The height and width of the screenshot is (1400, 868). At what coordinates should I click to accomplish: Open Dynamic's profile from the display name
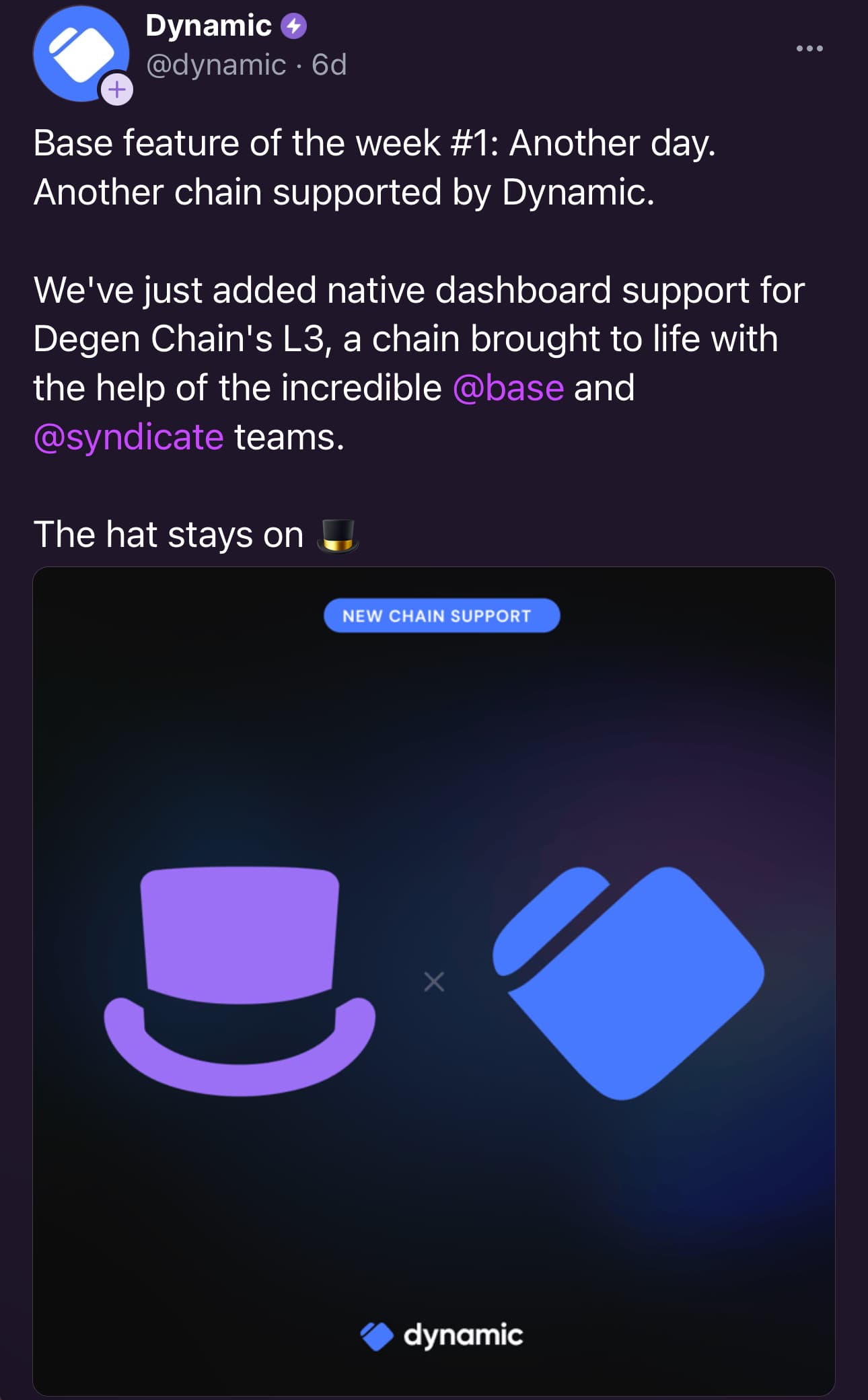pos(209,26)
